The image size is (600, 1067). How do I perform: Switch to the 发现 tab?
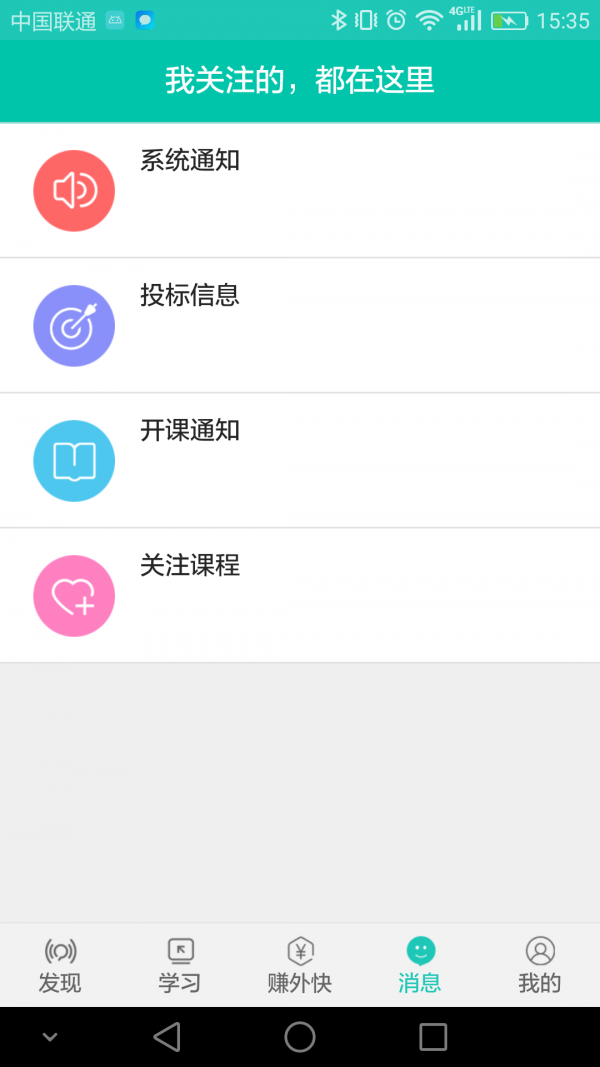pos(60,965)
